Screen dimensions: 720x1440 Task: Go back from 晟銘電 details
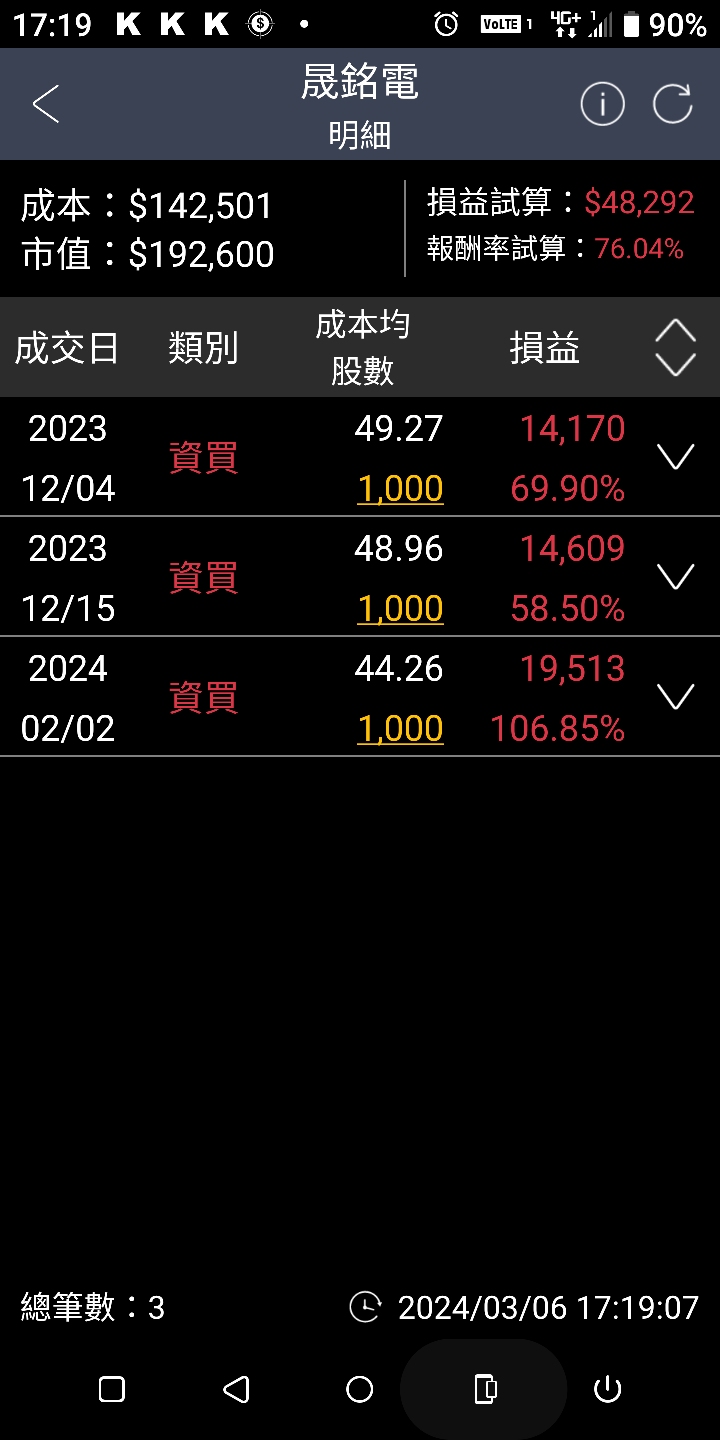pos(46,104)
